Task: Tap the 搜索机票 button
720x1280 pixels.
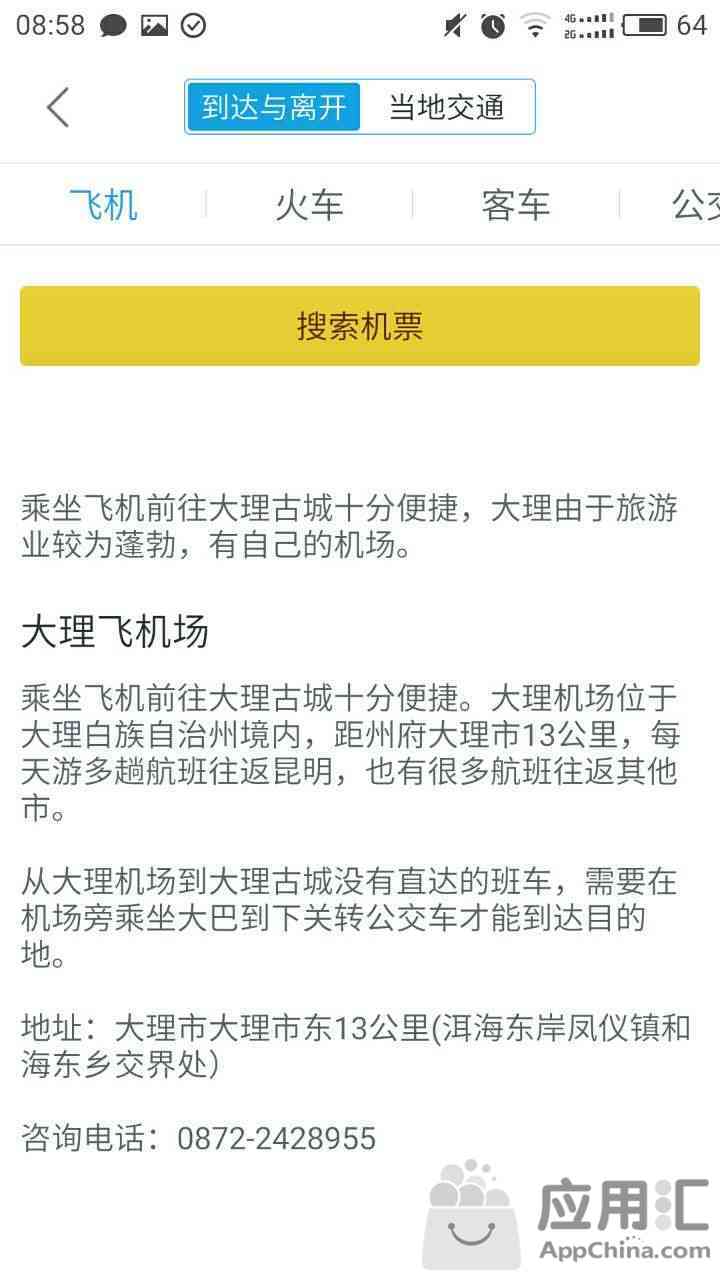Action: pos(360,326)
